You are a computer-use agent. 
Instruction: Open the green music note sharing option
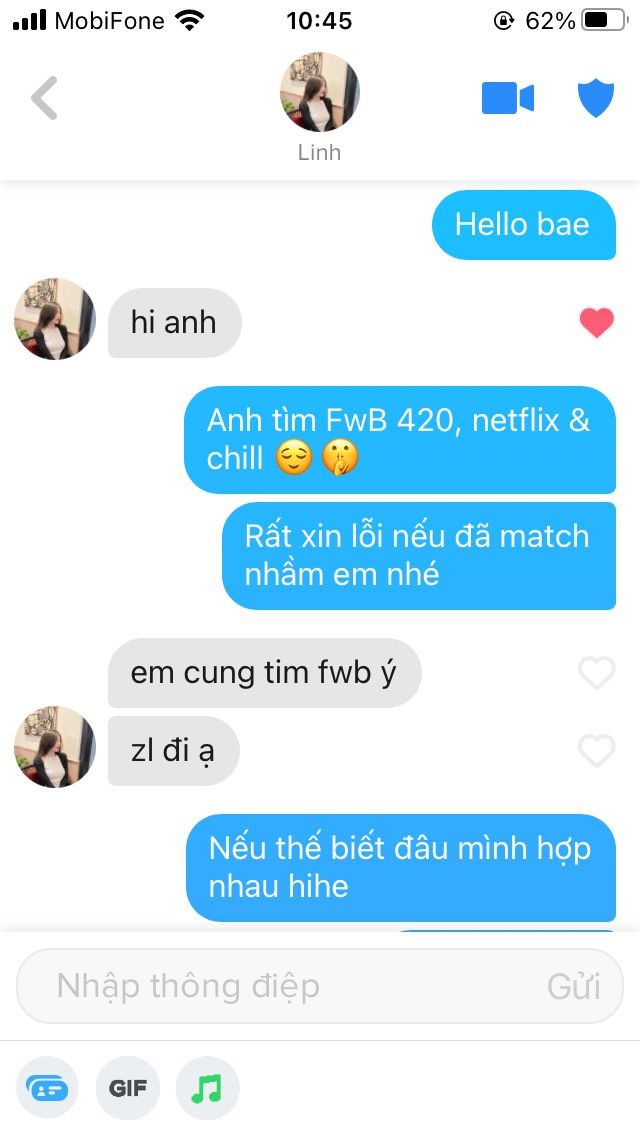point(207,1087)
